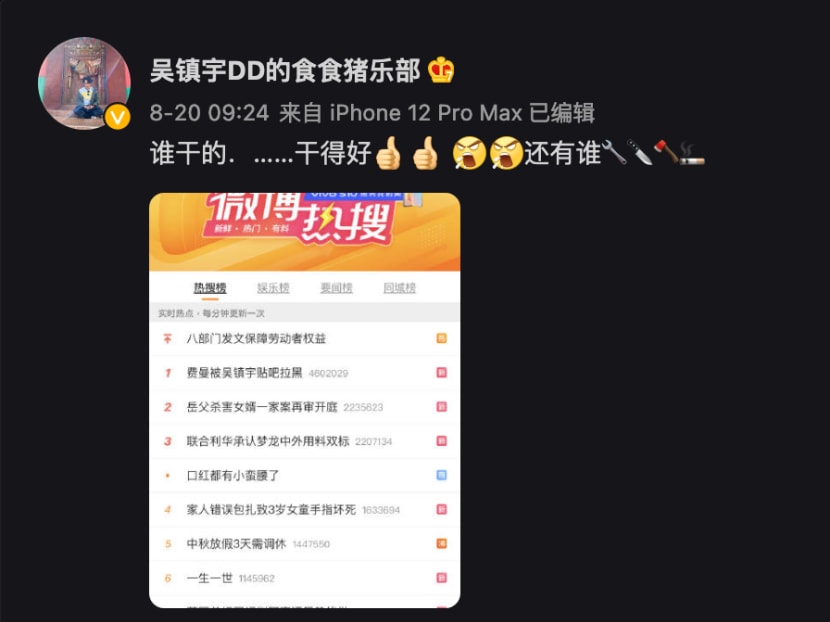830x622 pixels.
Task: Open the 吴镇宇DD的食食猪乐部 username link
Action: tap(284, 70)
